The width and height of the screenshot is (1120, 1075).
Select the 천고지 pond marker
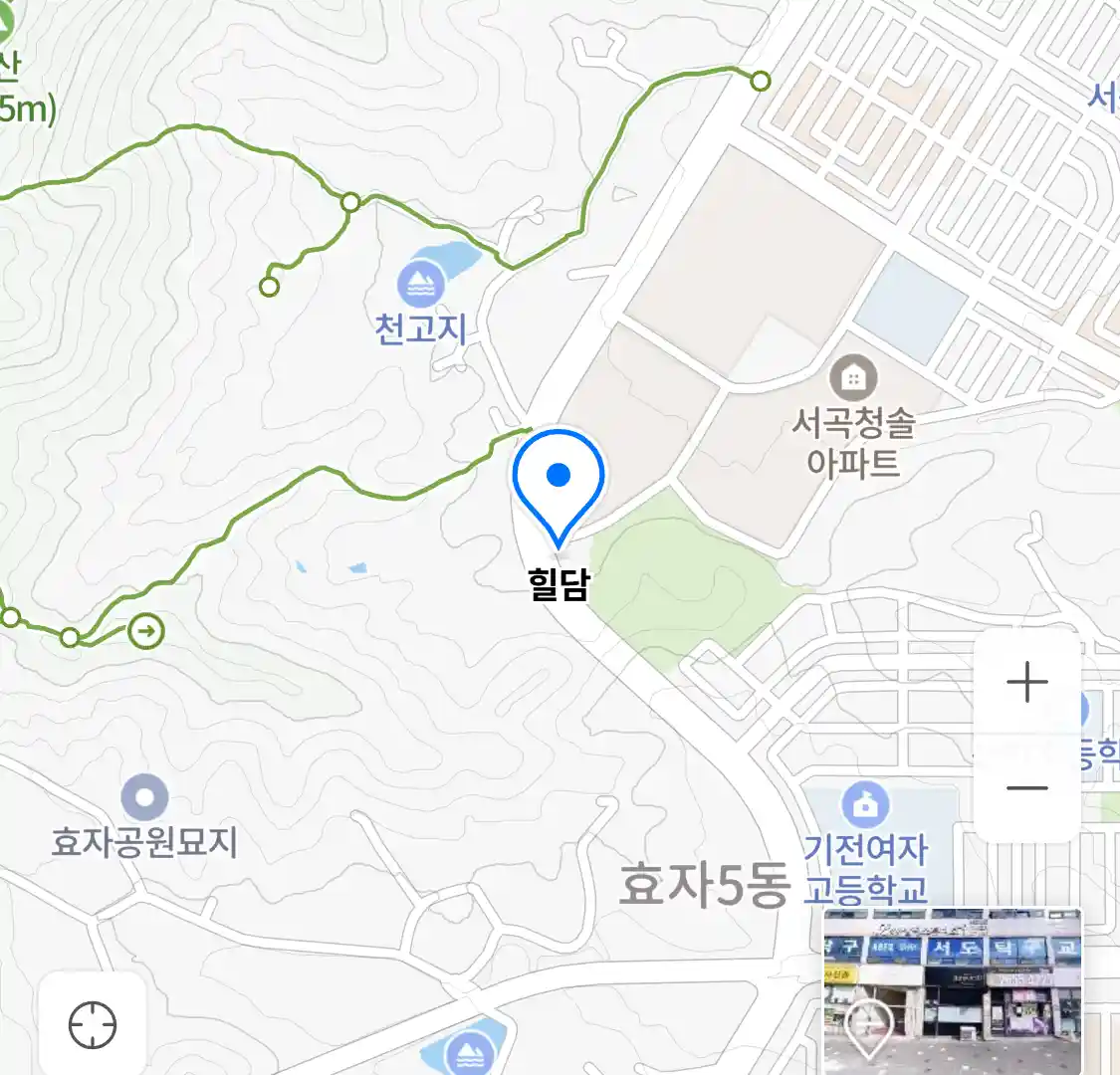click(x=421, y=285)
